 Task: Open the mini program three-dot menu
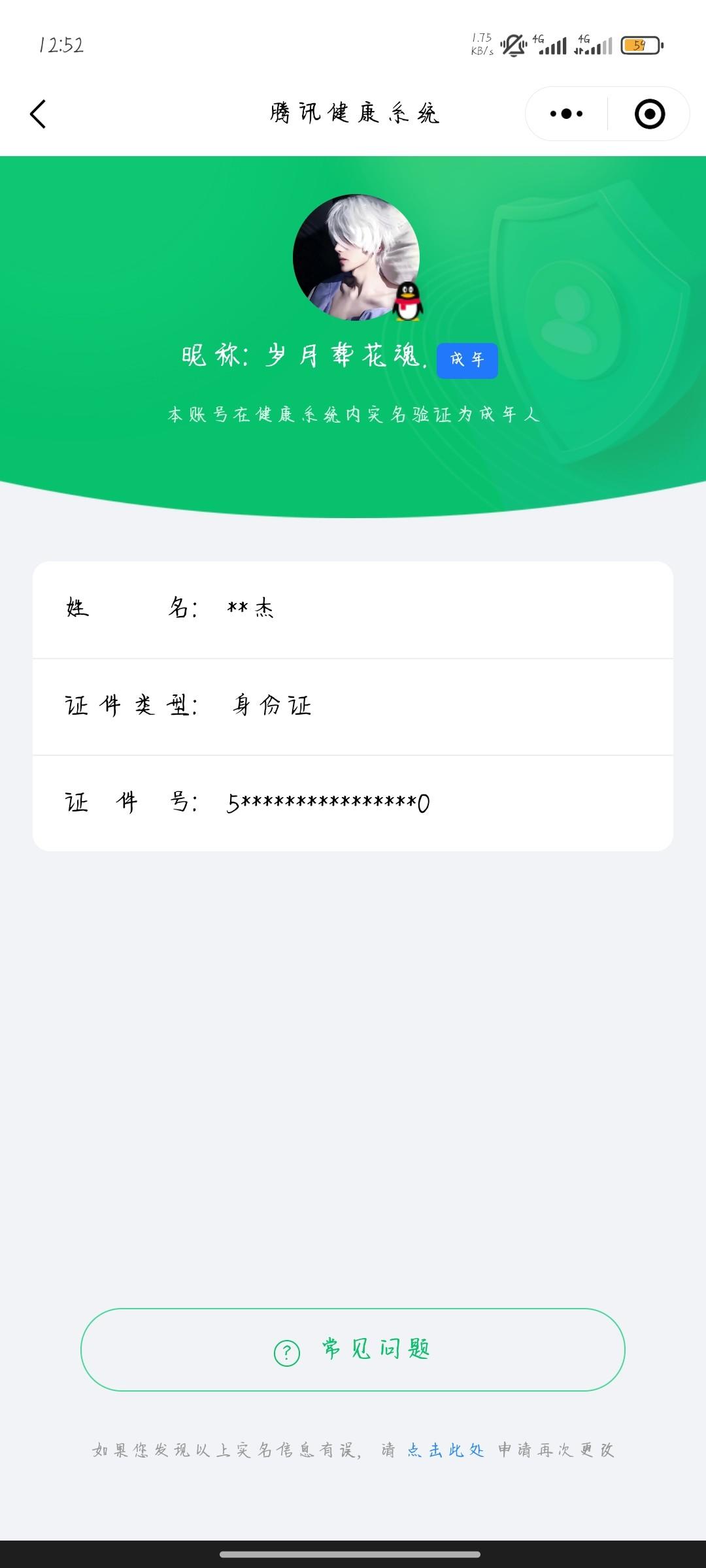(566, 114)
